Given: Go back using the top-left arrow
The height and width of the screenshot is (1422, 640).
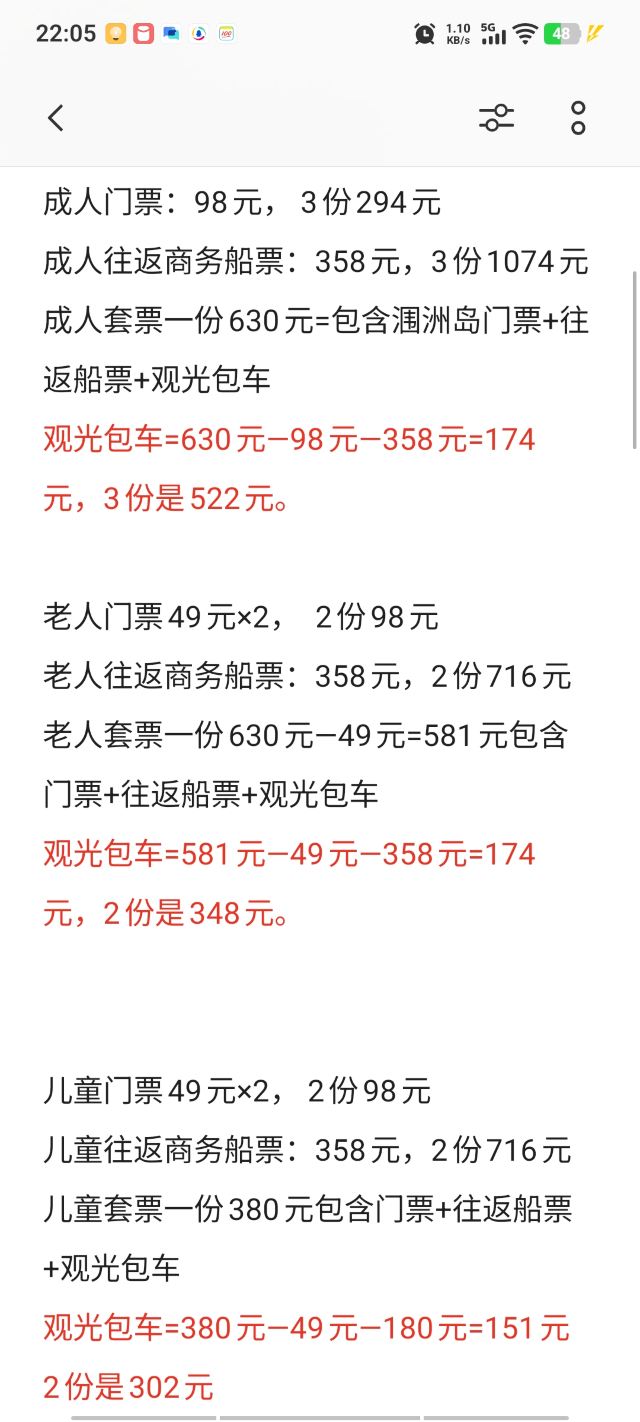Looking at the screenshot, I should point(55,118).
